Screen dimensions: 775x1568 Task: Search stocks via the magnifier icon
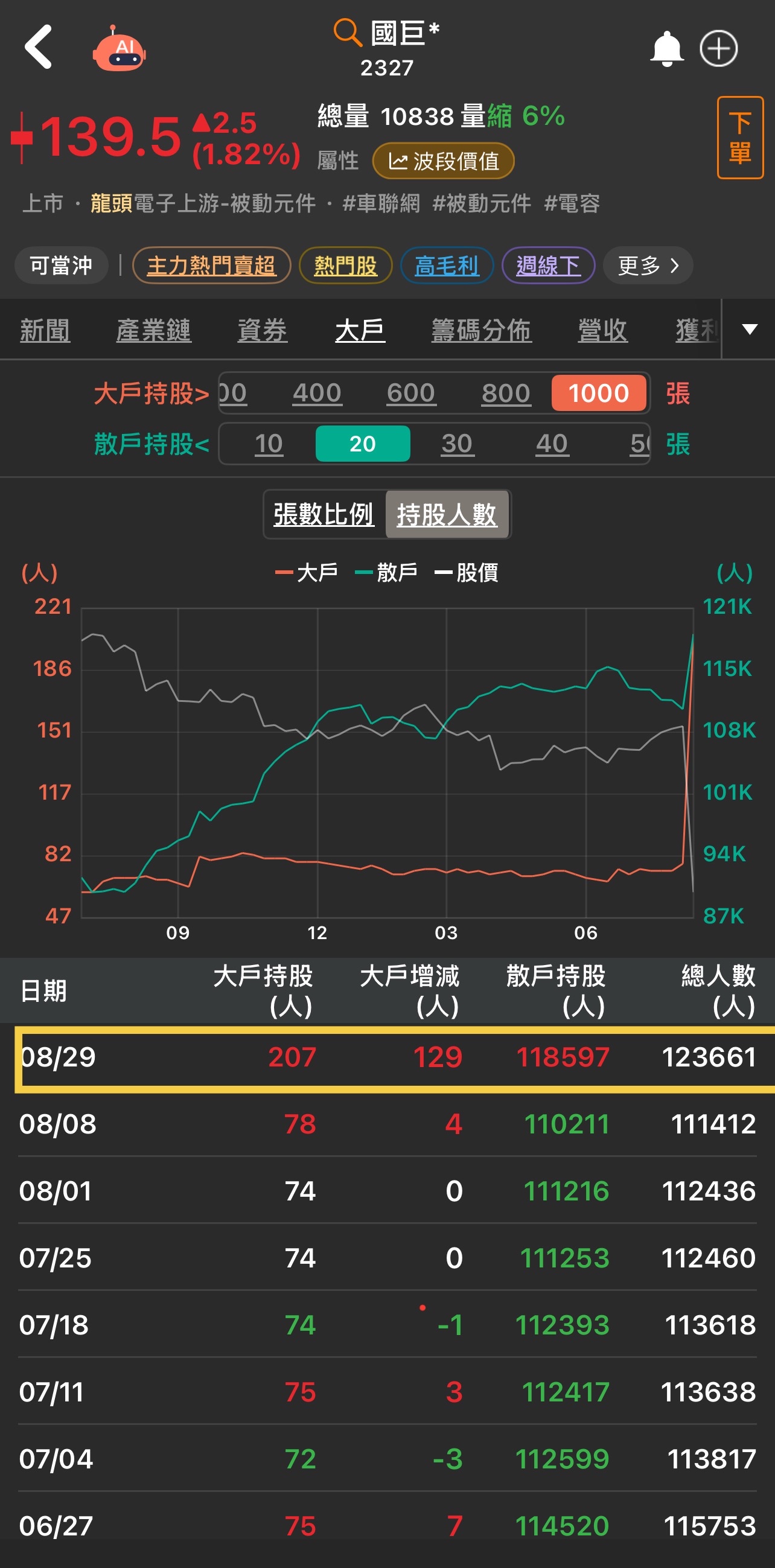point(348,31)
